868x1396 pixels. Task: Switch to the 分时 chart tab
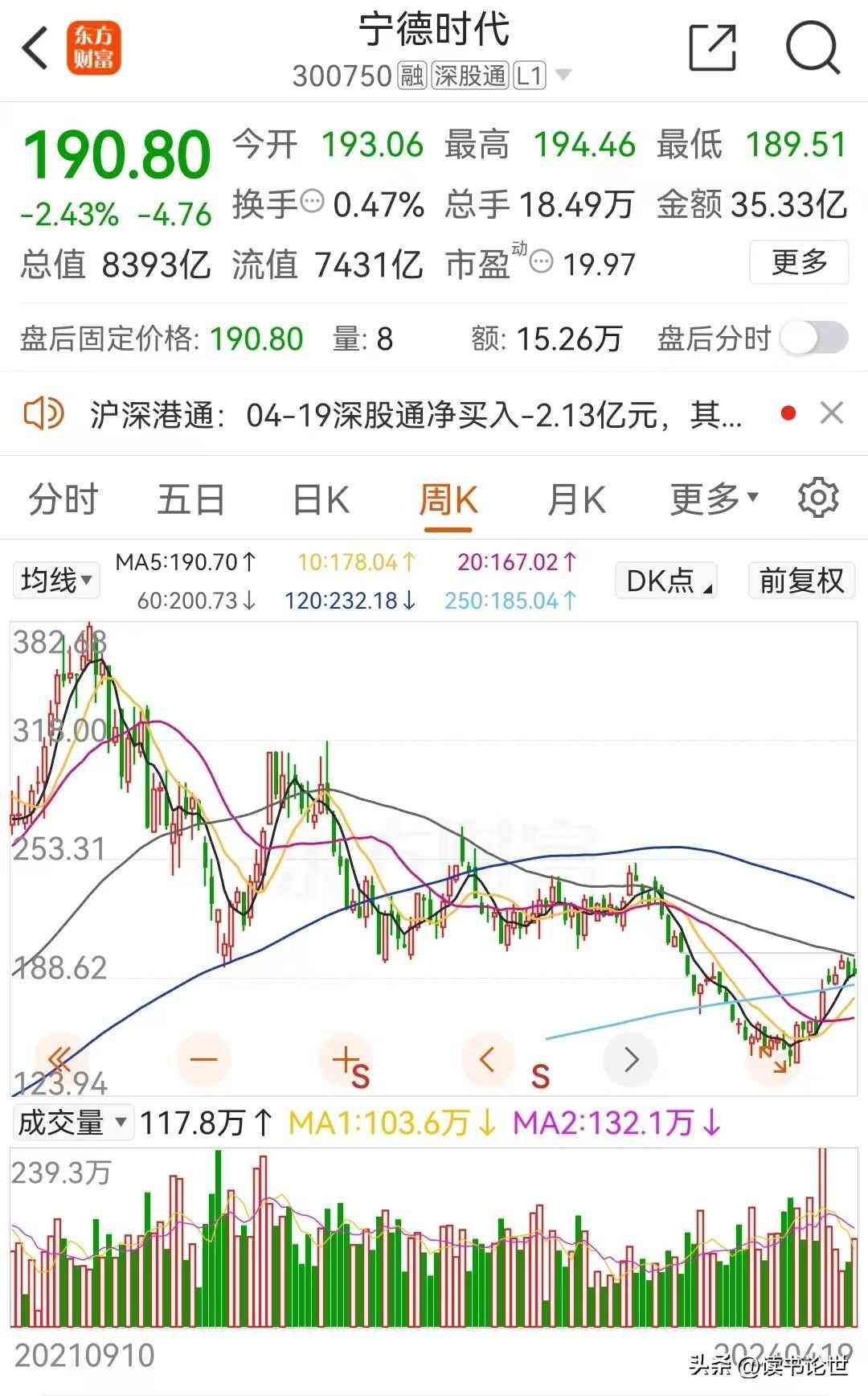click(x=63, y=499)
